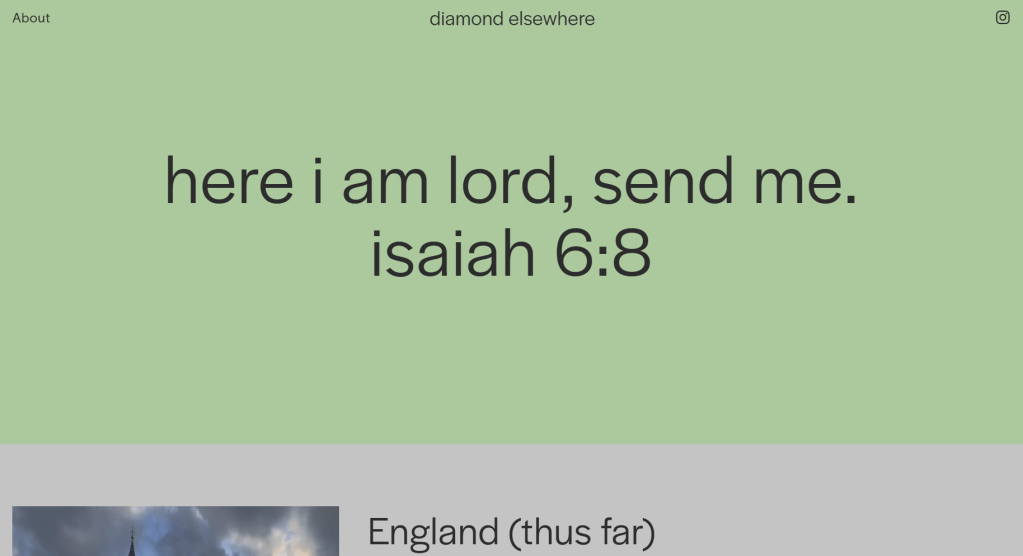This screenshot has width=1023, height=556.
Task: Open the England (thus far) post title
Action: click(511, 532)
